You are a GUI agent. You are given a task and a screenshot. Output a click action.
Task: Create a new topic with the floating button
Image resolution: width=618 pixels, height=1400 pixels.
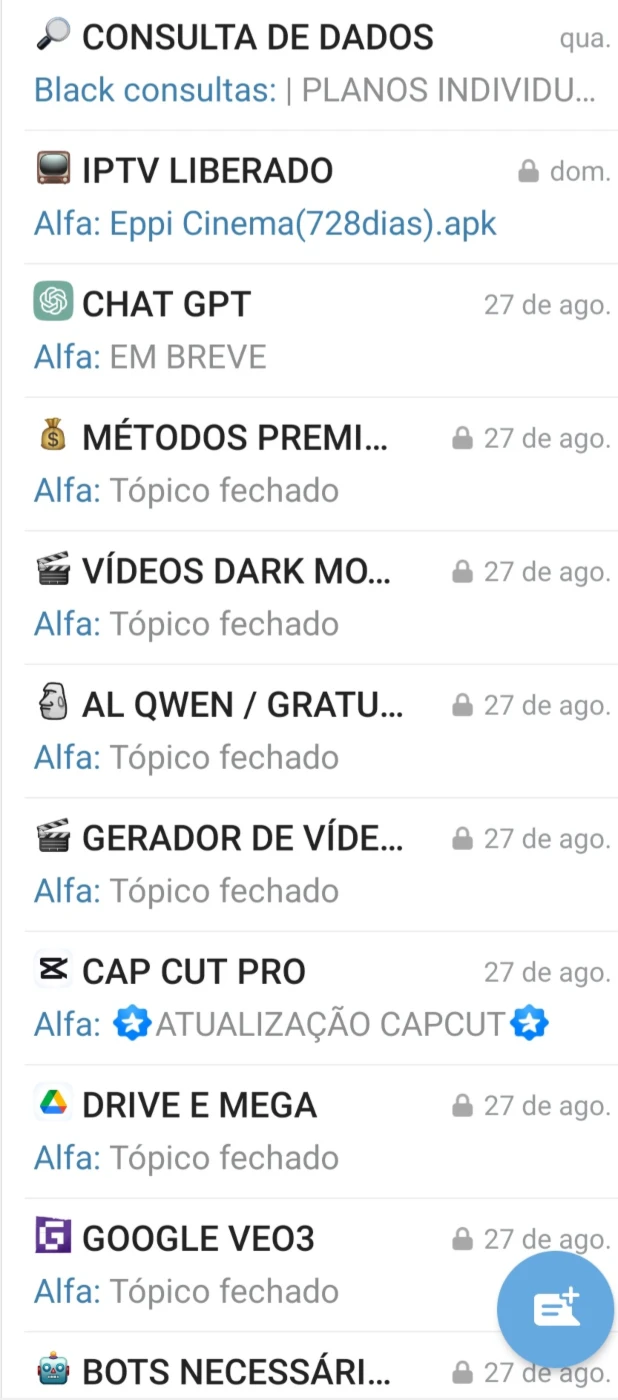(556, 1309)
